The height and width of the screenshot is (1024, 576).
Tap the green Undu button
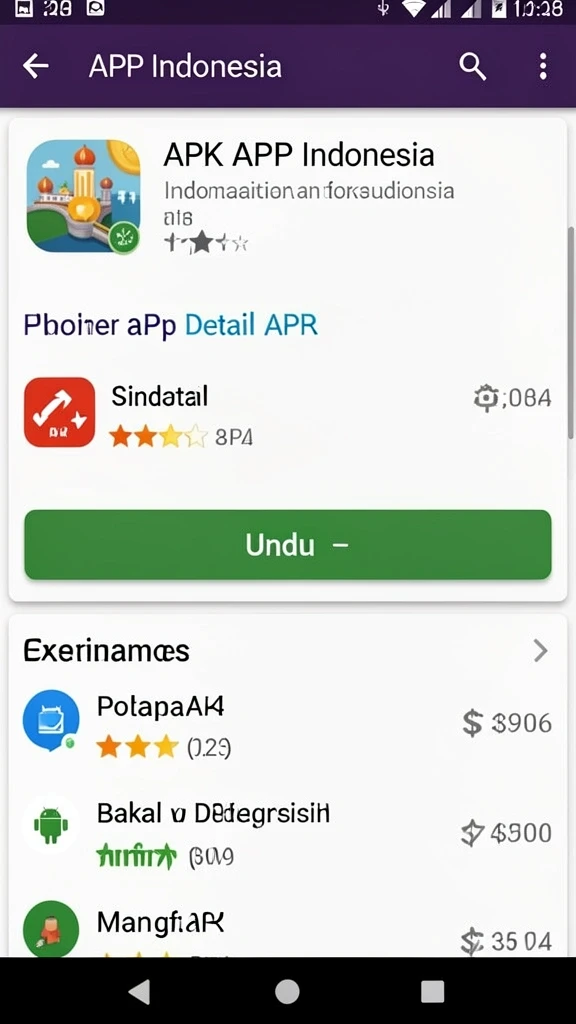(x=288, y=545)
